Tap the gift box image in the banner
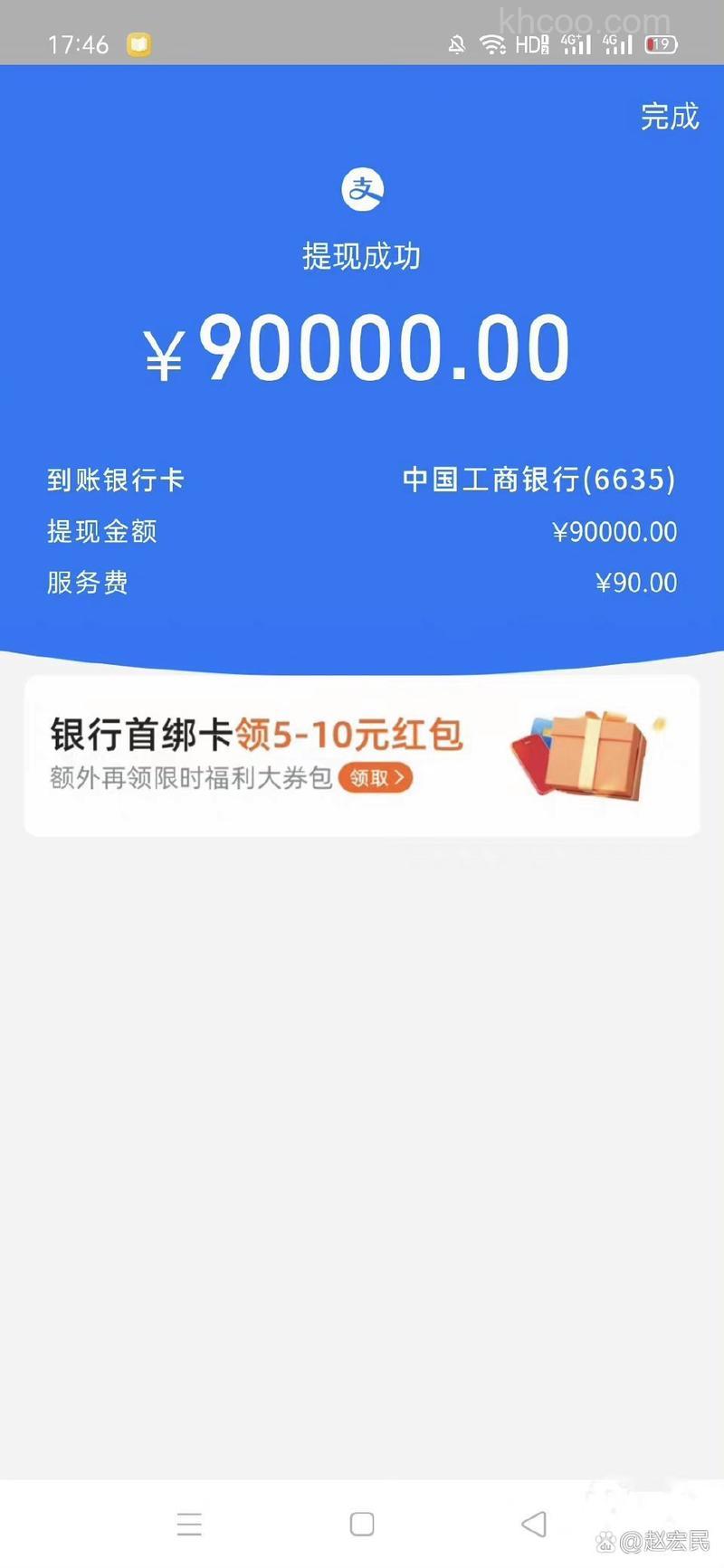The width and height of the screenshot is (724, 1568). pyautogui.click(x=588, y=754)
